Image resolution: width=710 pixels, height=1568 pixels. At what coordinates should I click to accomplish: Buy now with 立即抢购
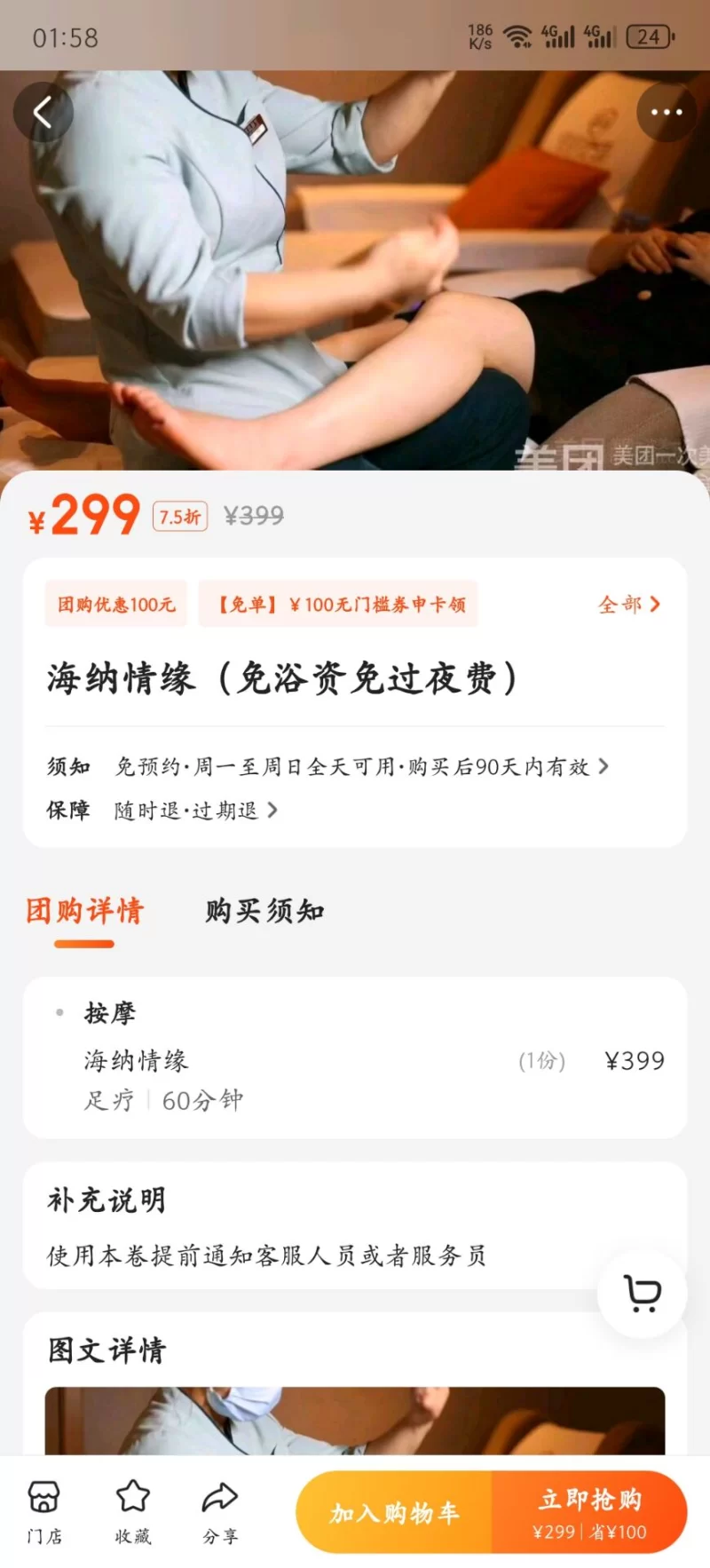590,1512
